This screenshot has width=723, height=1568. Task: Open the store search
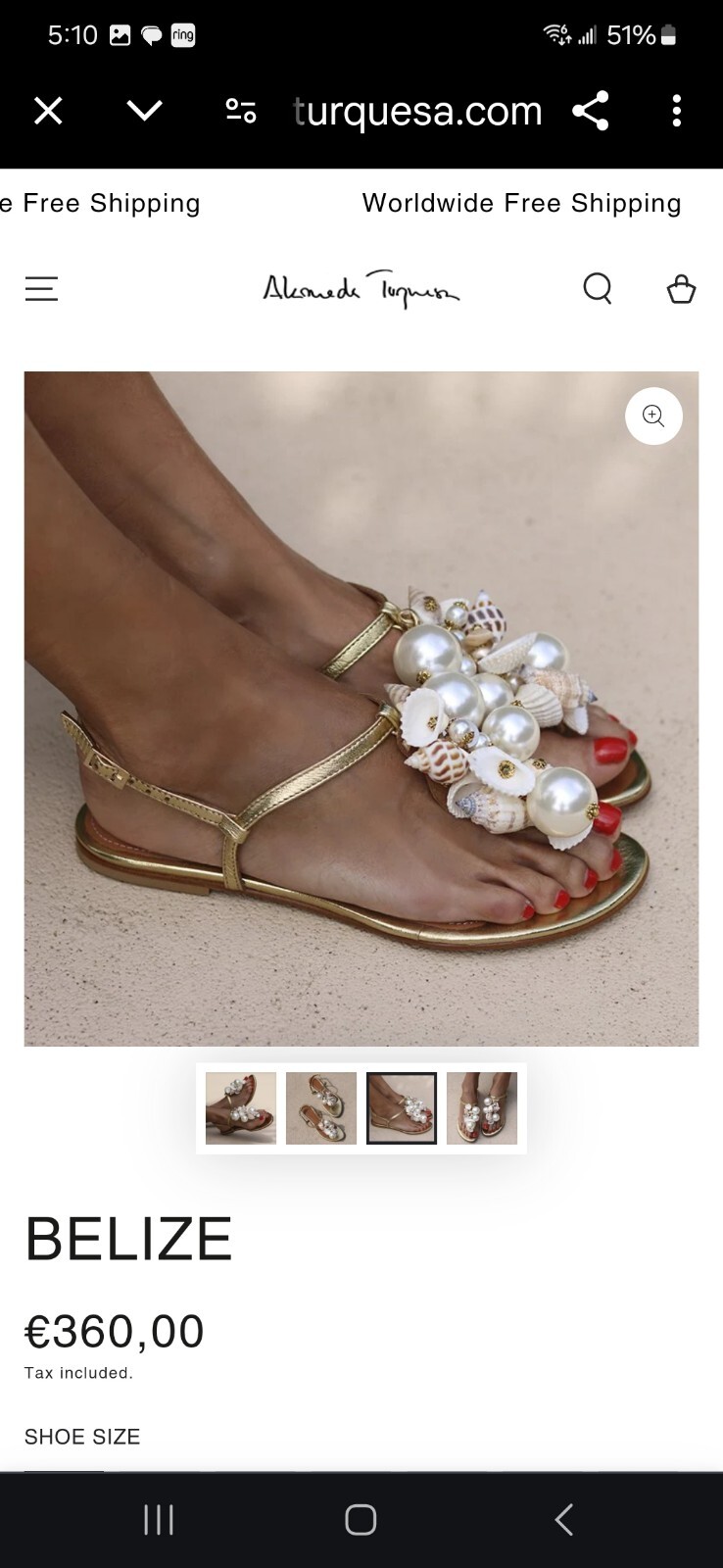click(598, 289)
